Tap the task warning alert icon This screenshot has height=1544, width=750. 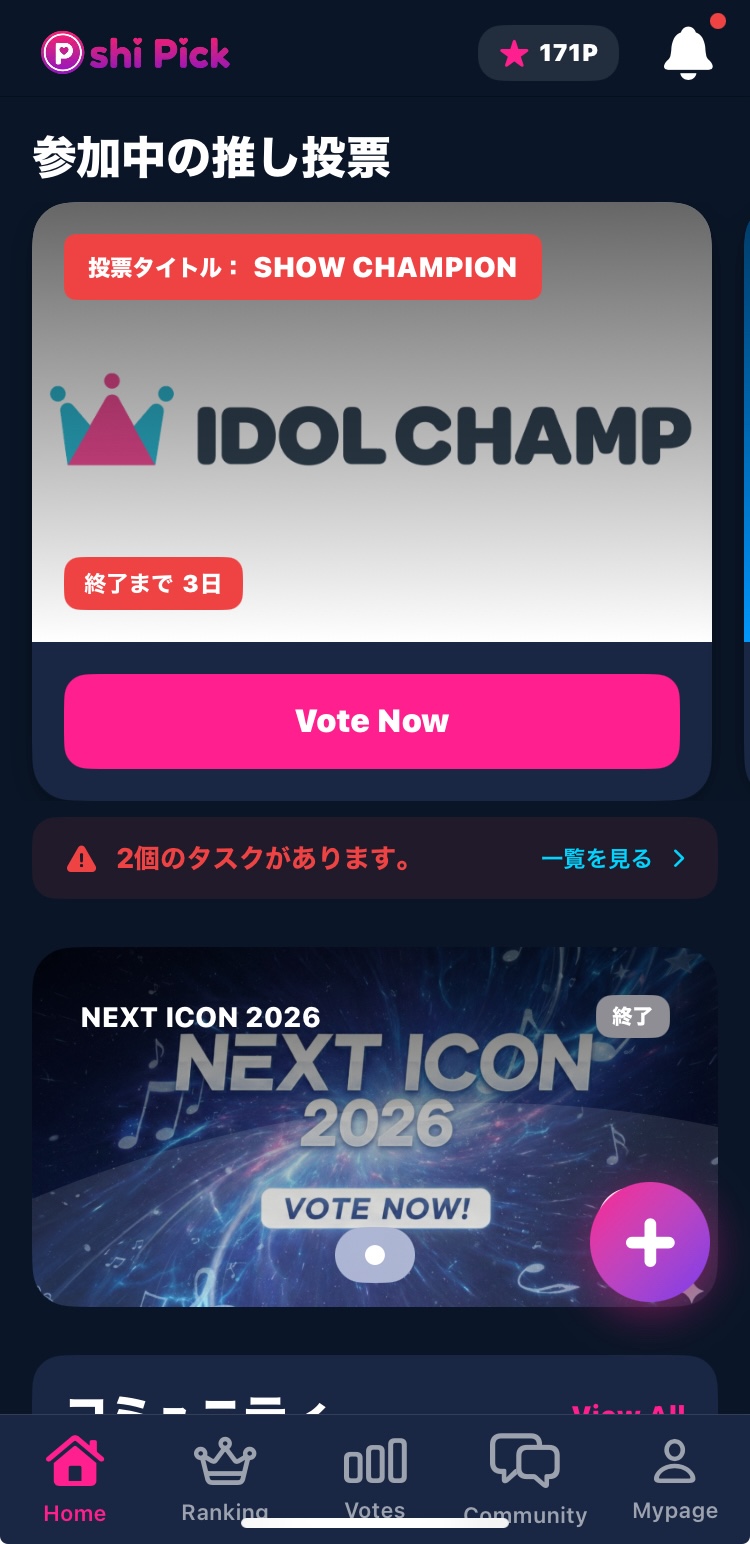82,857
